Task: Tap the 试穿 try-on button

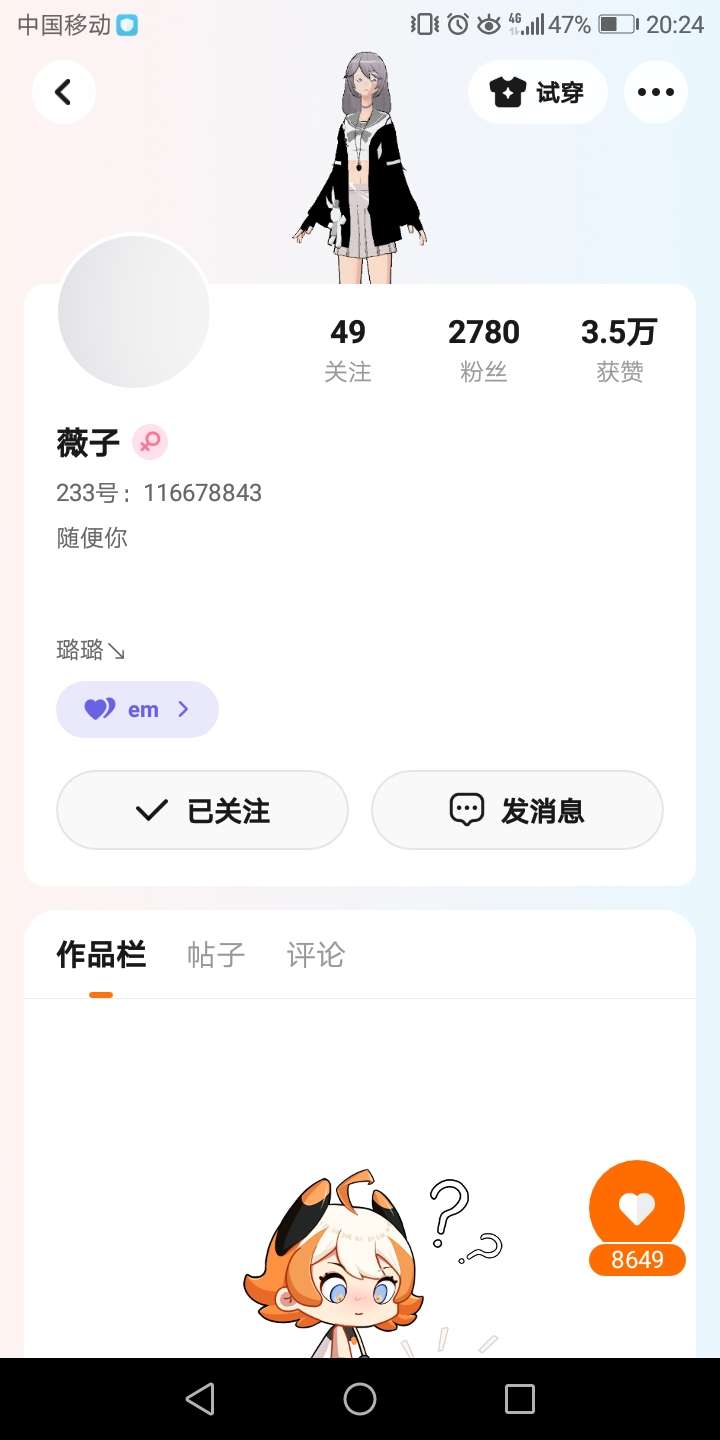Action: pos(538,92)
